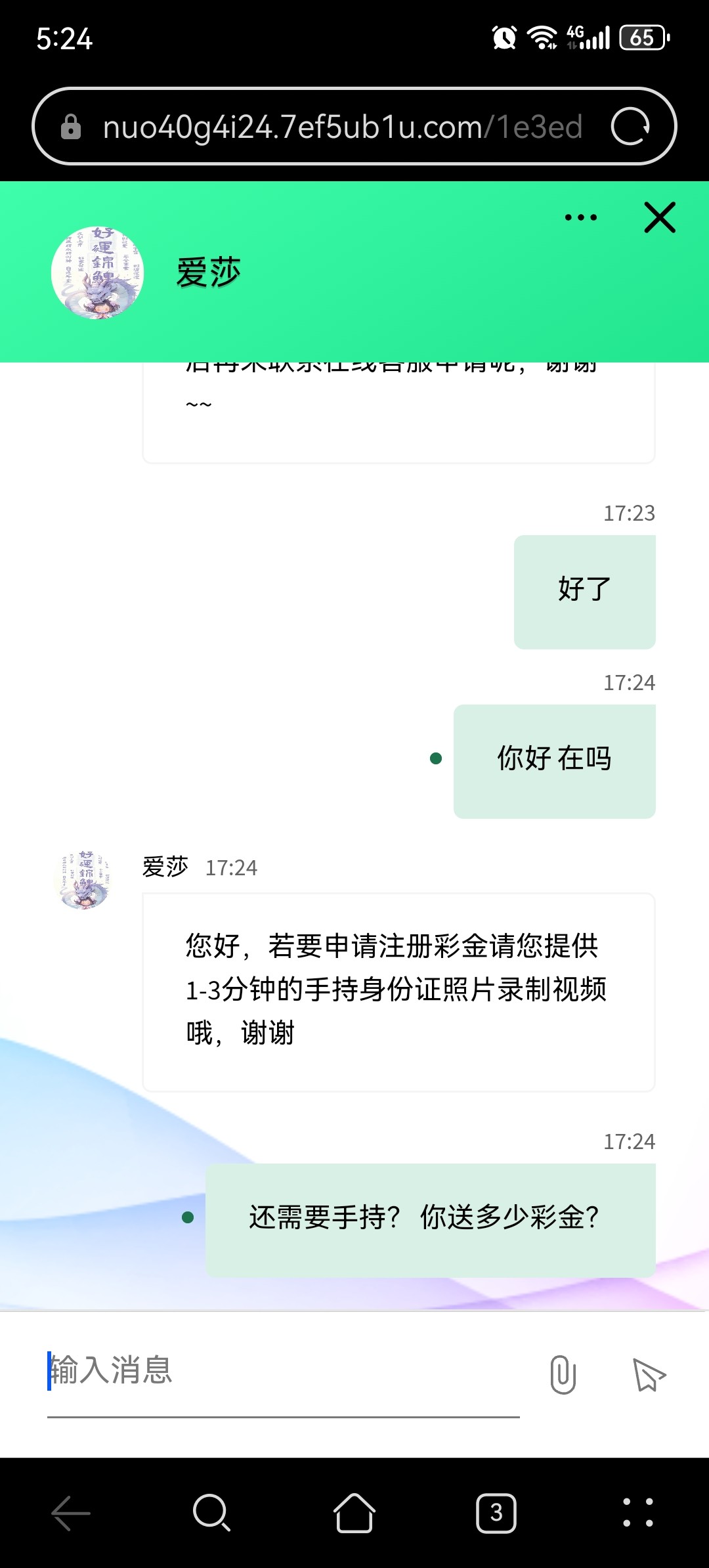Tap the browser URL address bar
709x1568 pixels.
tap(341, 127)
